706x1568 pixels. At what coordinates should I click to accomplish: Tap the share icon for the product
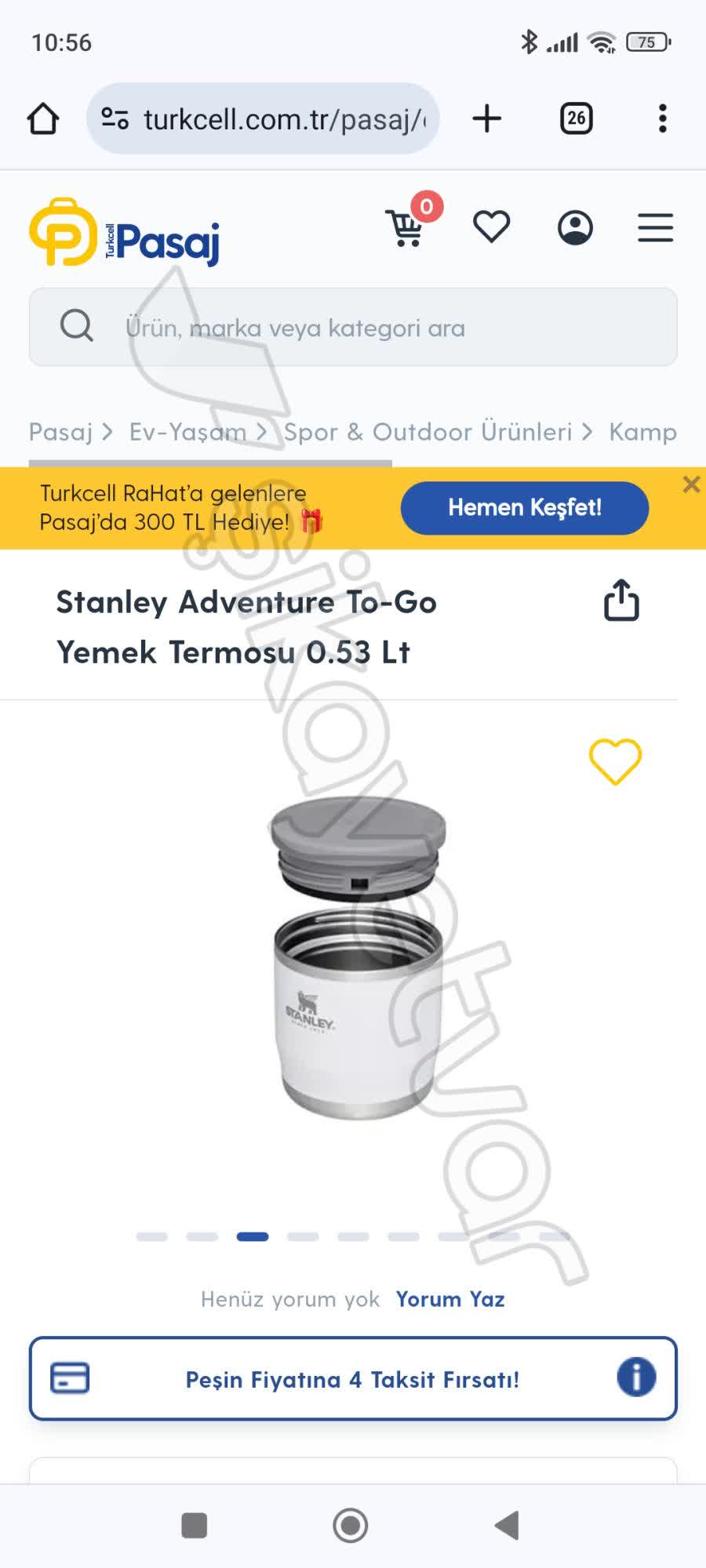point(621,601)
